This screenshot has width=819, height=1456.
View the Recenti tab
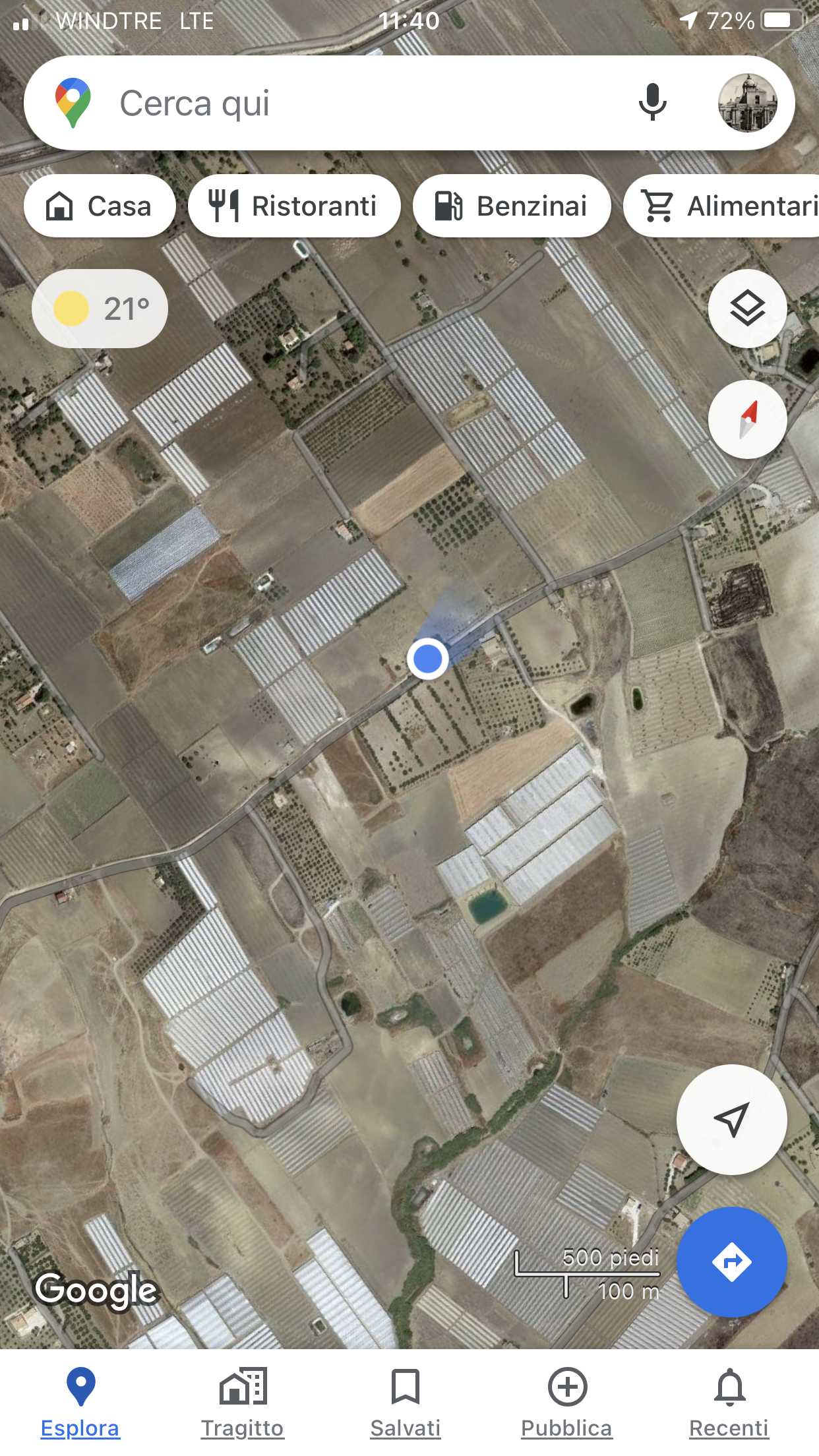pyautogui.click(x=729, y=1402)
